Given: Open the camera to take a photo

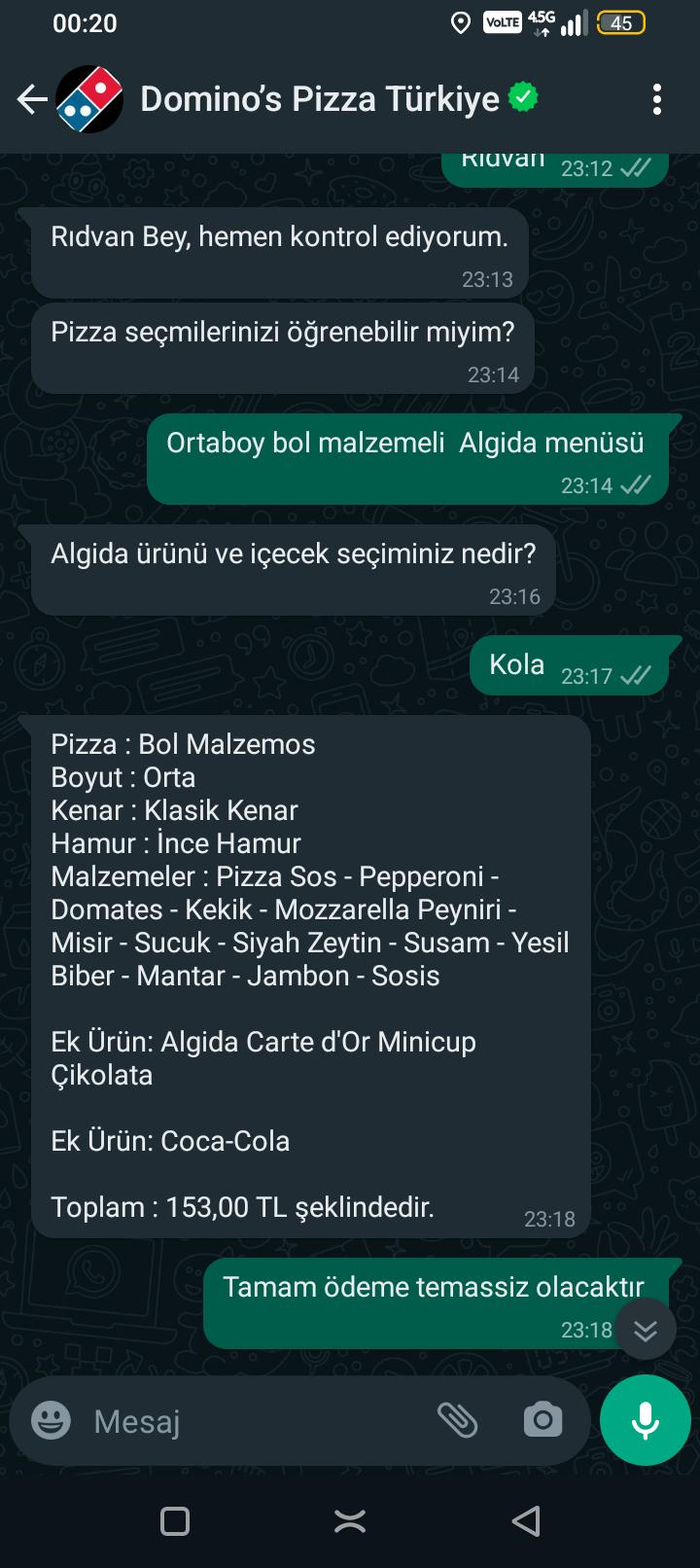Looking at the screenshot, I should pos(545,1420).
